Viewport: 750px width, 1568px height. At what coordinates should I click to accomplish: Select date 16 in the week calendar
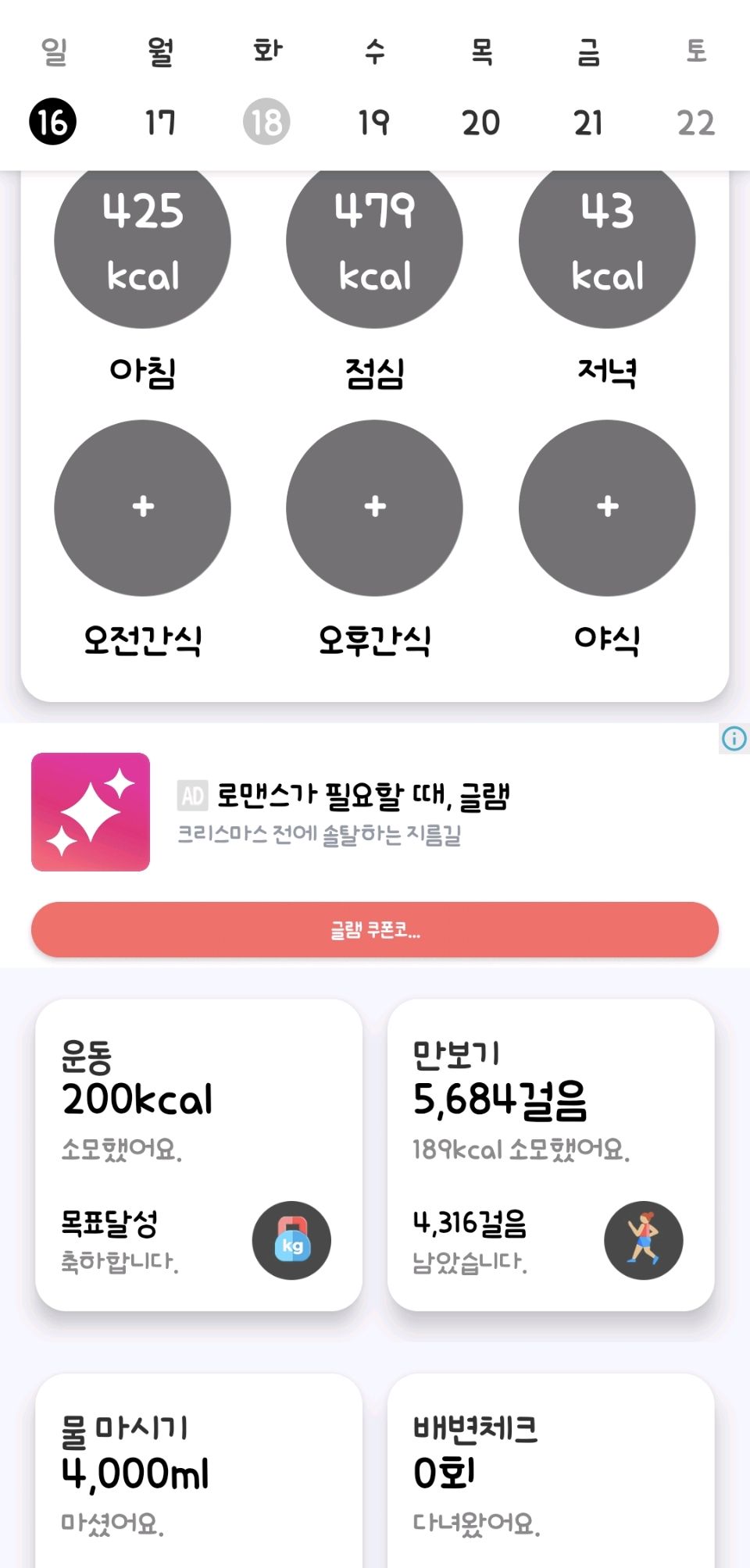tap(52, 122)
